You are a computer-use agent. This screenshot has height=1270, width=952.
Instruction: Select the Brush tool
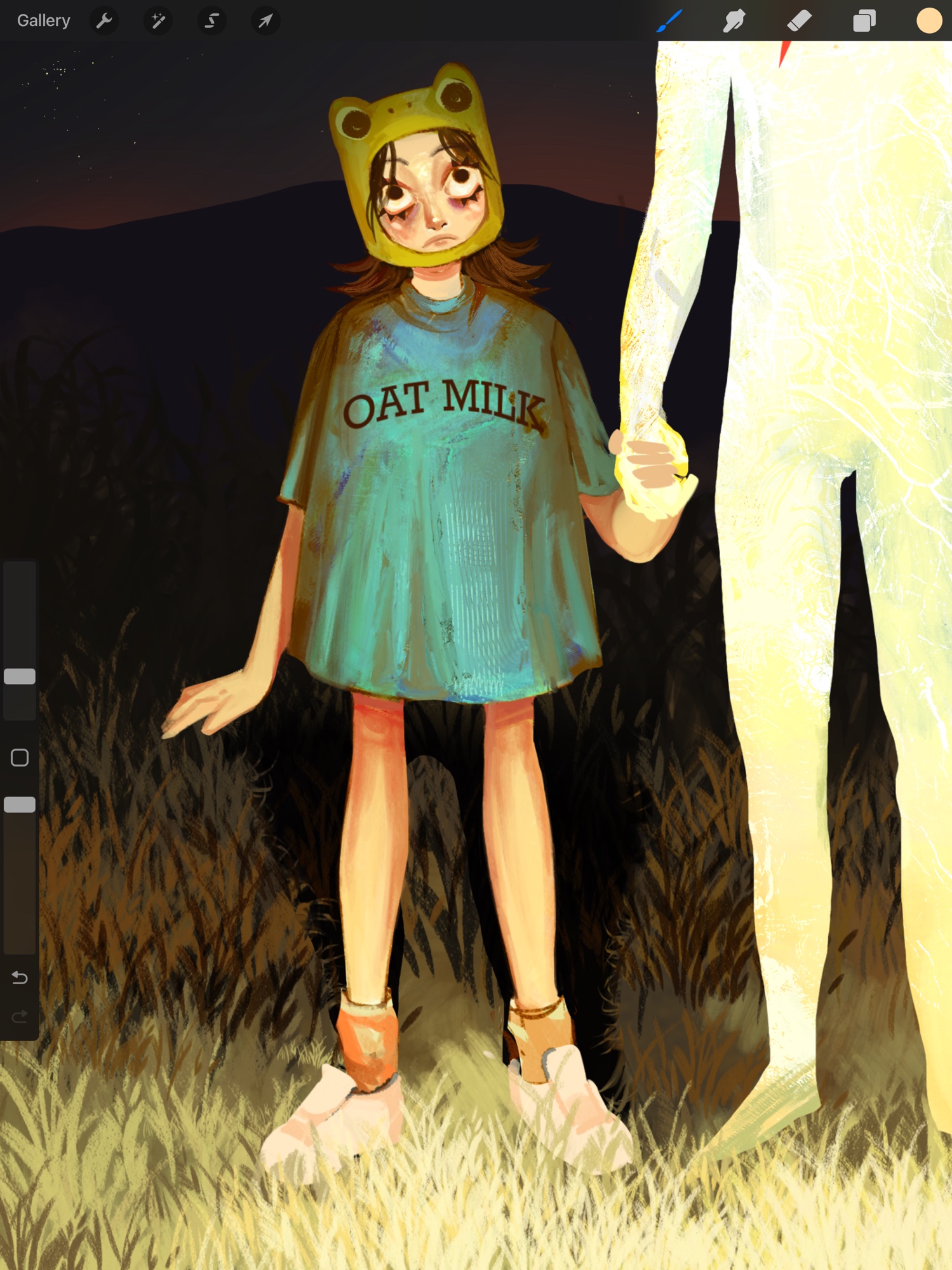669,21
